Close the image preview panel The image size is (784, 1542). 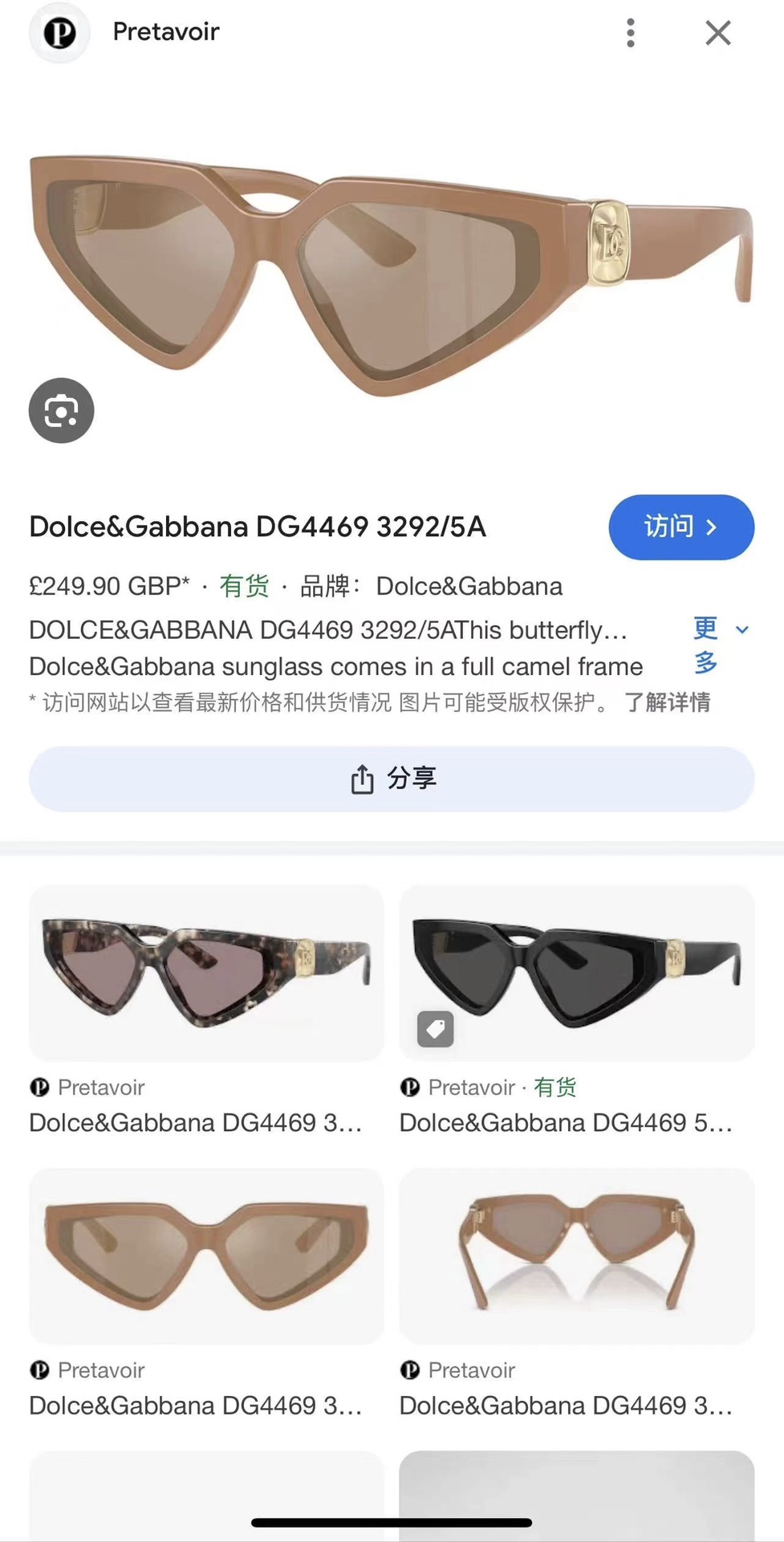pos(717,33)
